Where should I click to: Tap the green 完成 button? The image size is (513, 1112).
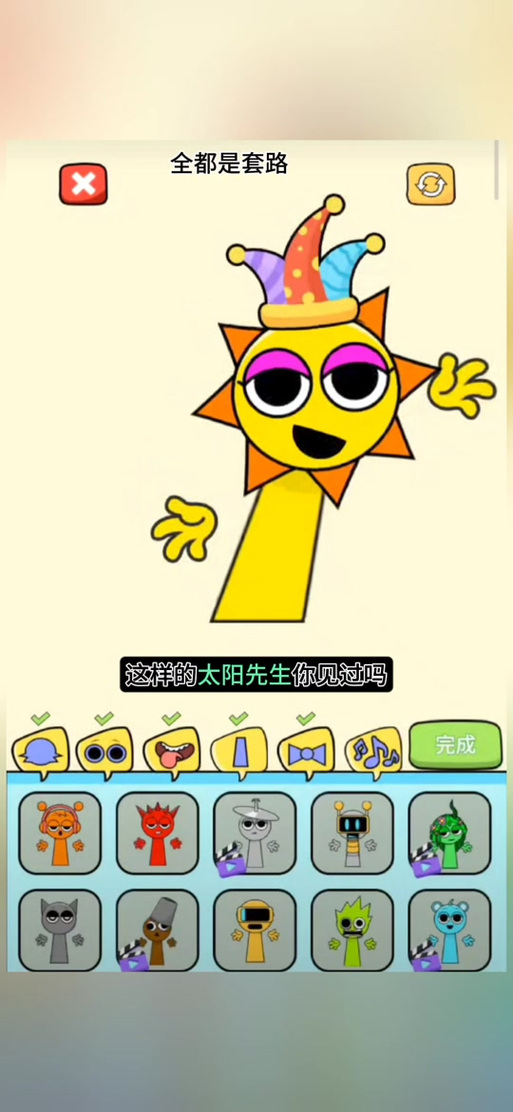pyautogui.click(x=456, y=745)
